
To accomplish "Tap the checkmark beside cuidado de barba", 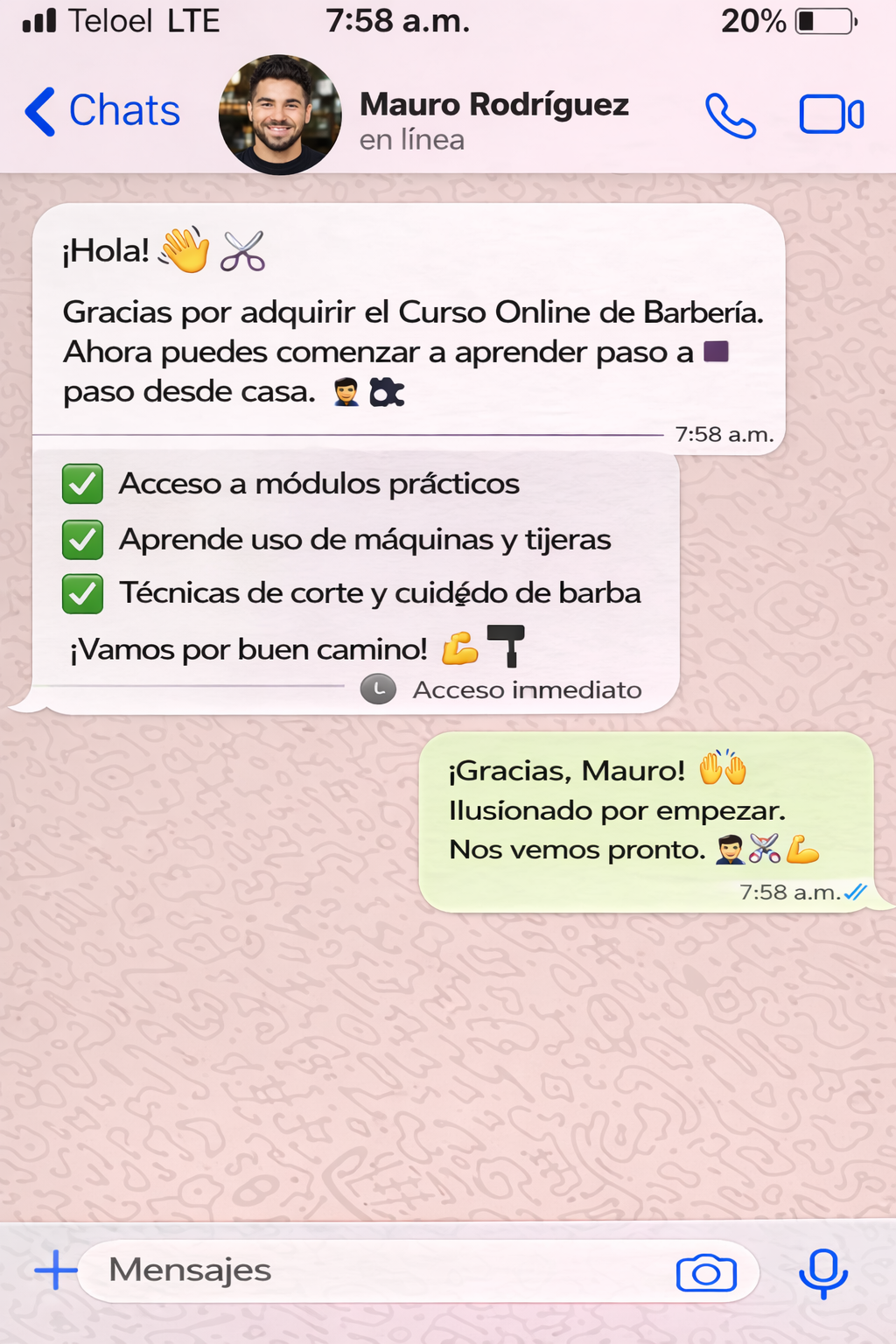I will (x=82, y=593).
